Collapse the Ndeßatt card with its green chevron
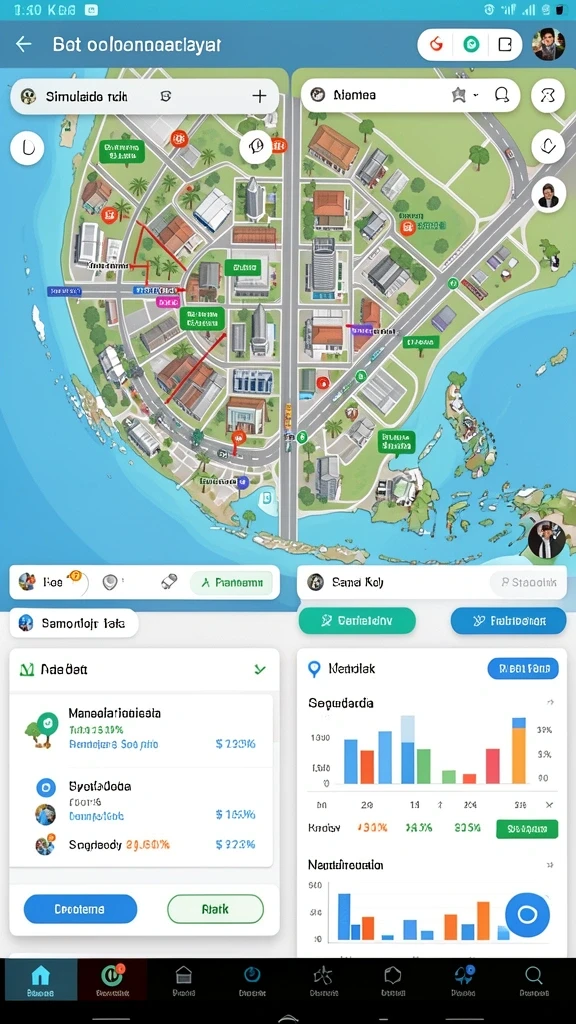 260,669
